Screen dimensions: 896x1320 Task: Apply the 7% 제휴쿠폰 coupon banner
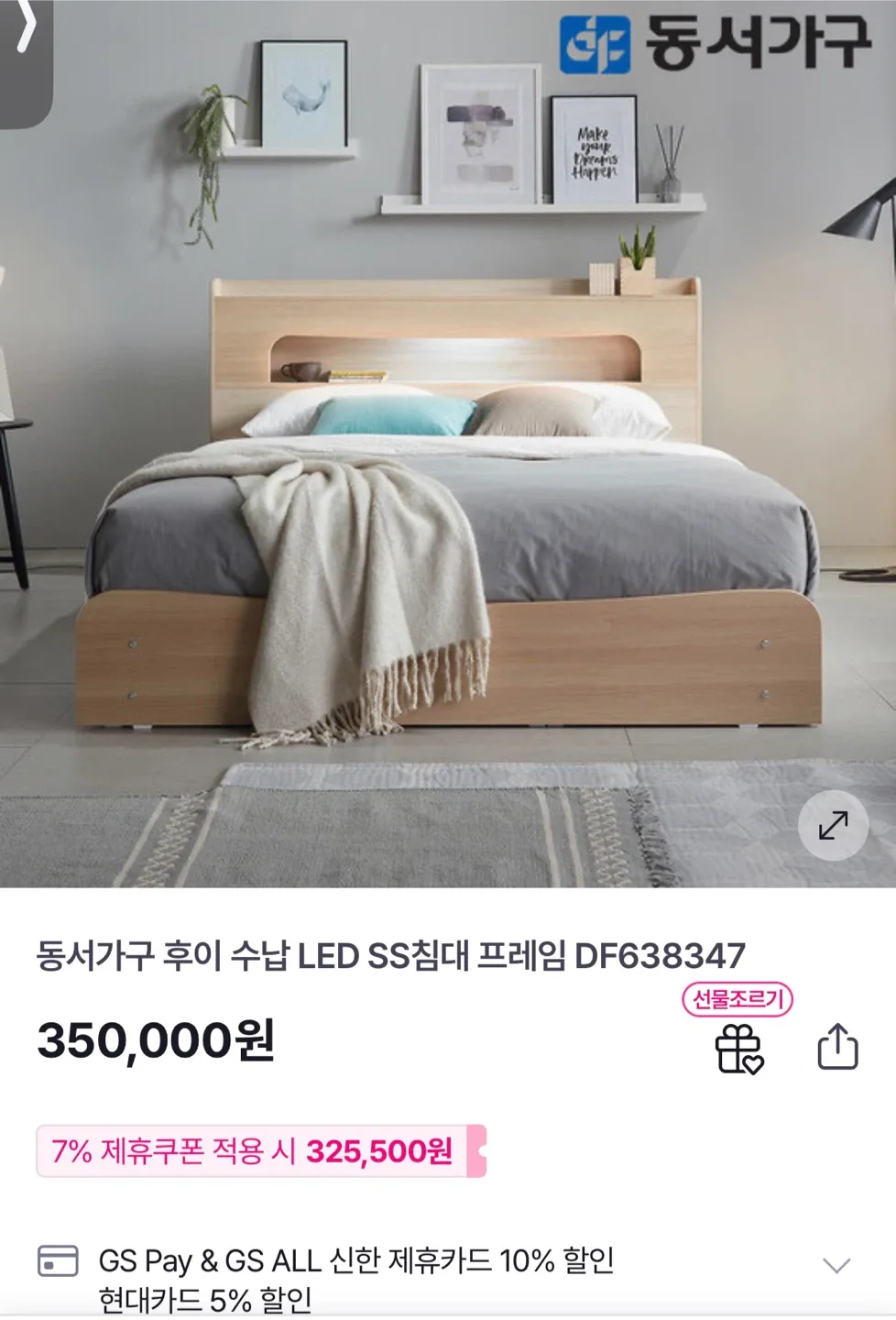point(260,1151)
